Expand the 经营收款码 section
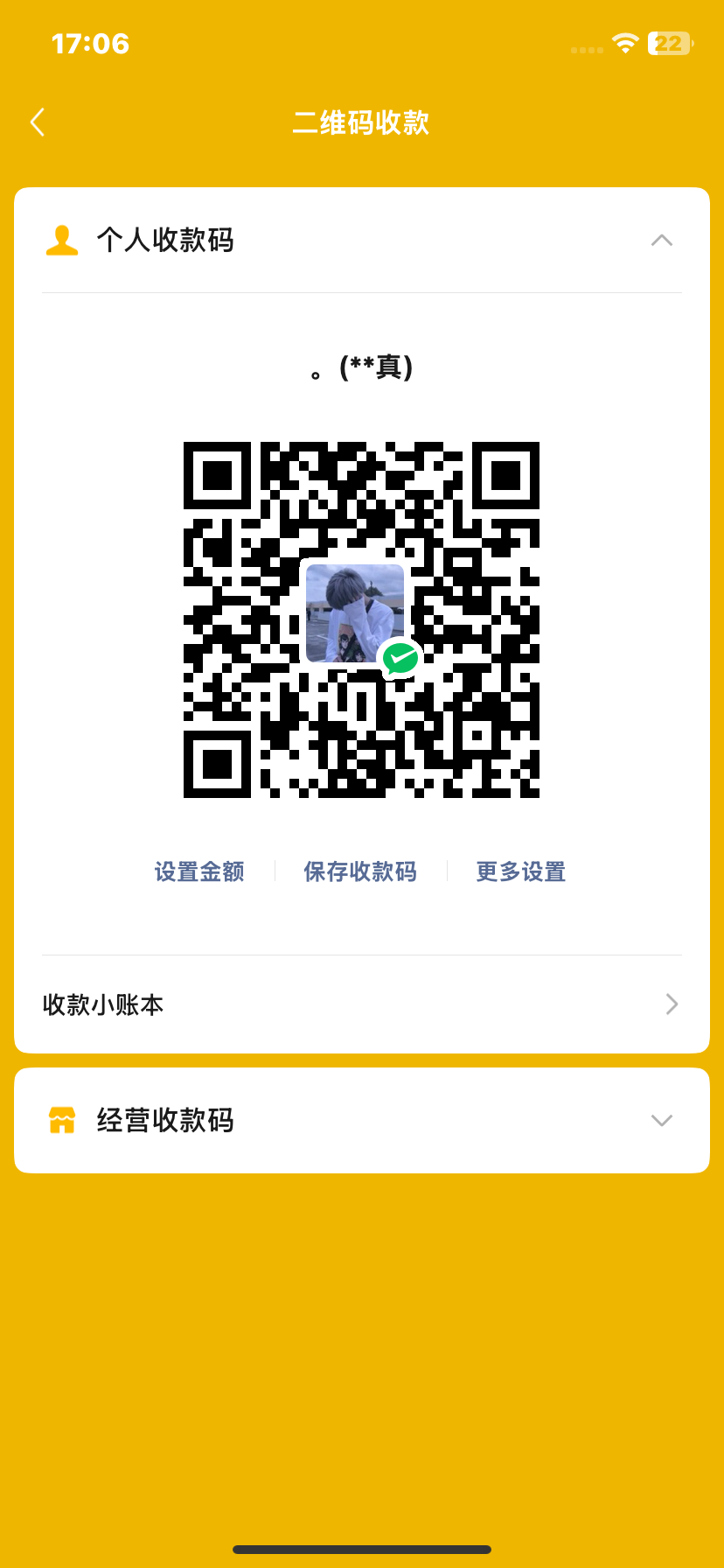 click(661, 1121)
